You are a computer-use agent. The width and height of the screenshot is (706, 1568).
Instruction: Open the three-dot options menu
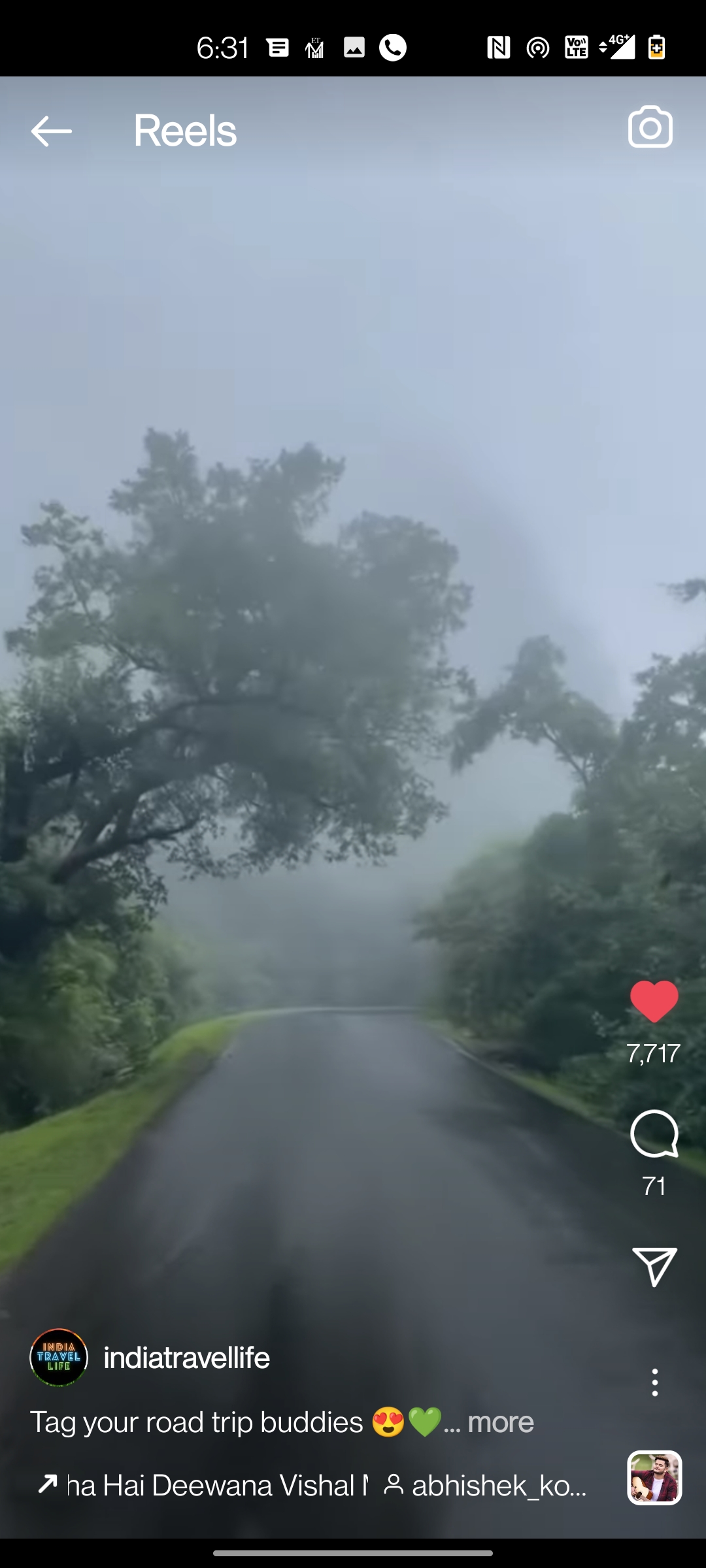pyautogui.click(x=654, y=1382)
